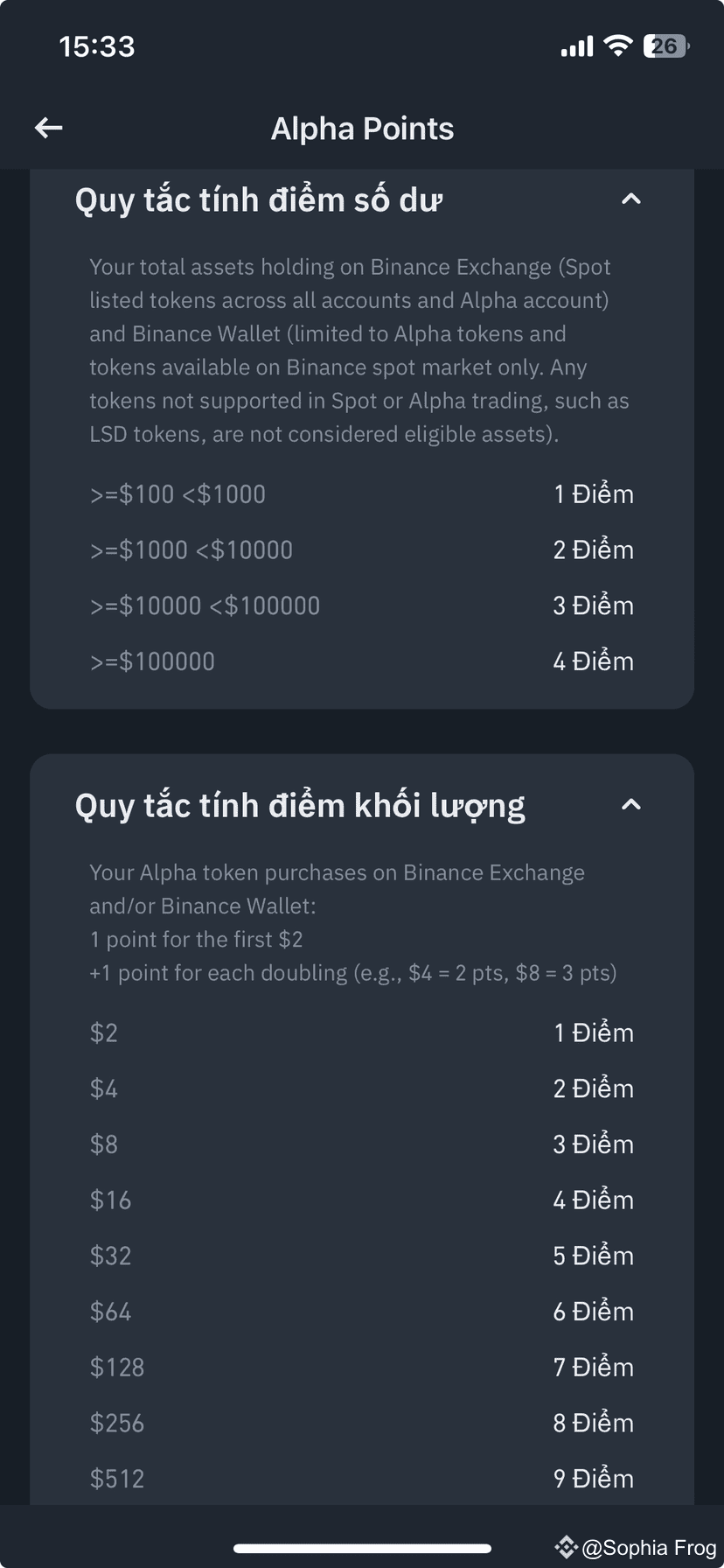Select the 'Alpha Points' page title
Screen dimensions: 724x1568
point(362,128)
